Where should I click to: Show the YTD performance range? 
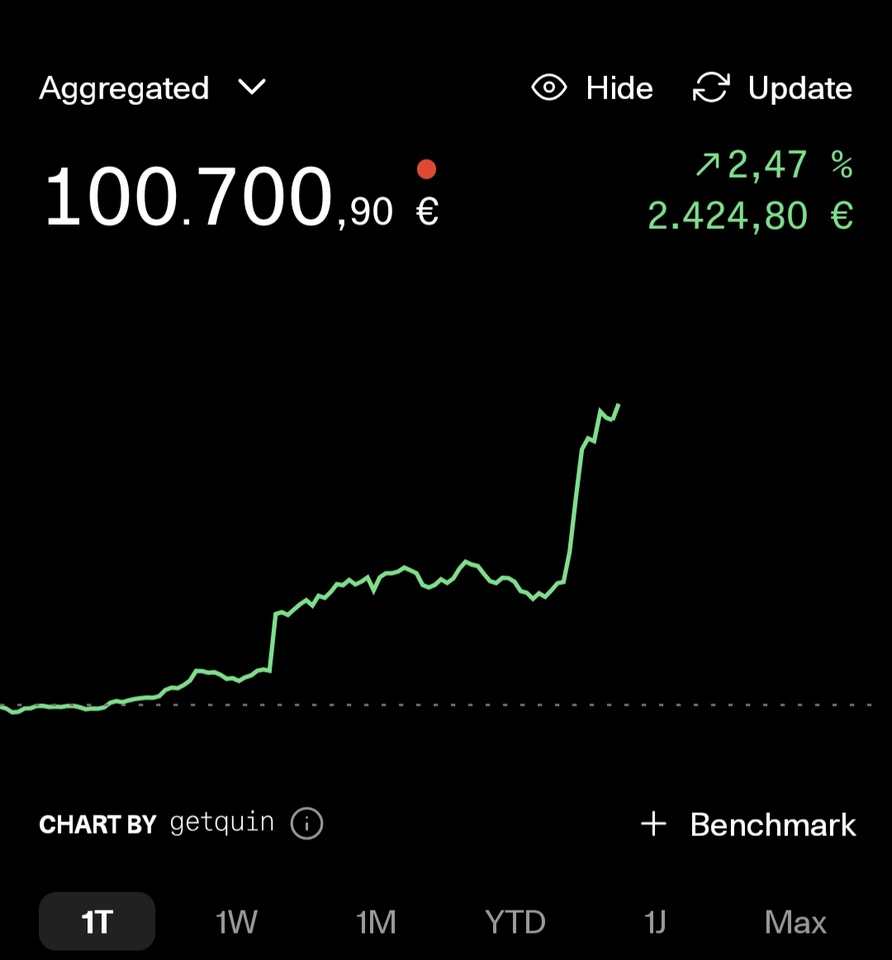coord(515,922)
